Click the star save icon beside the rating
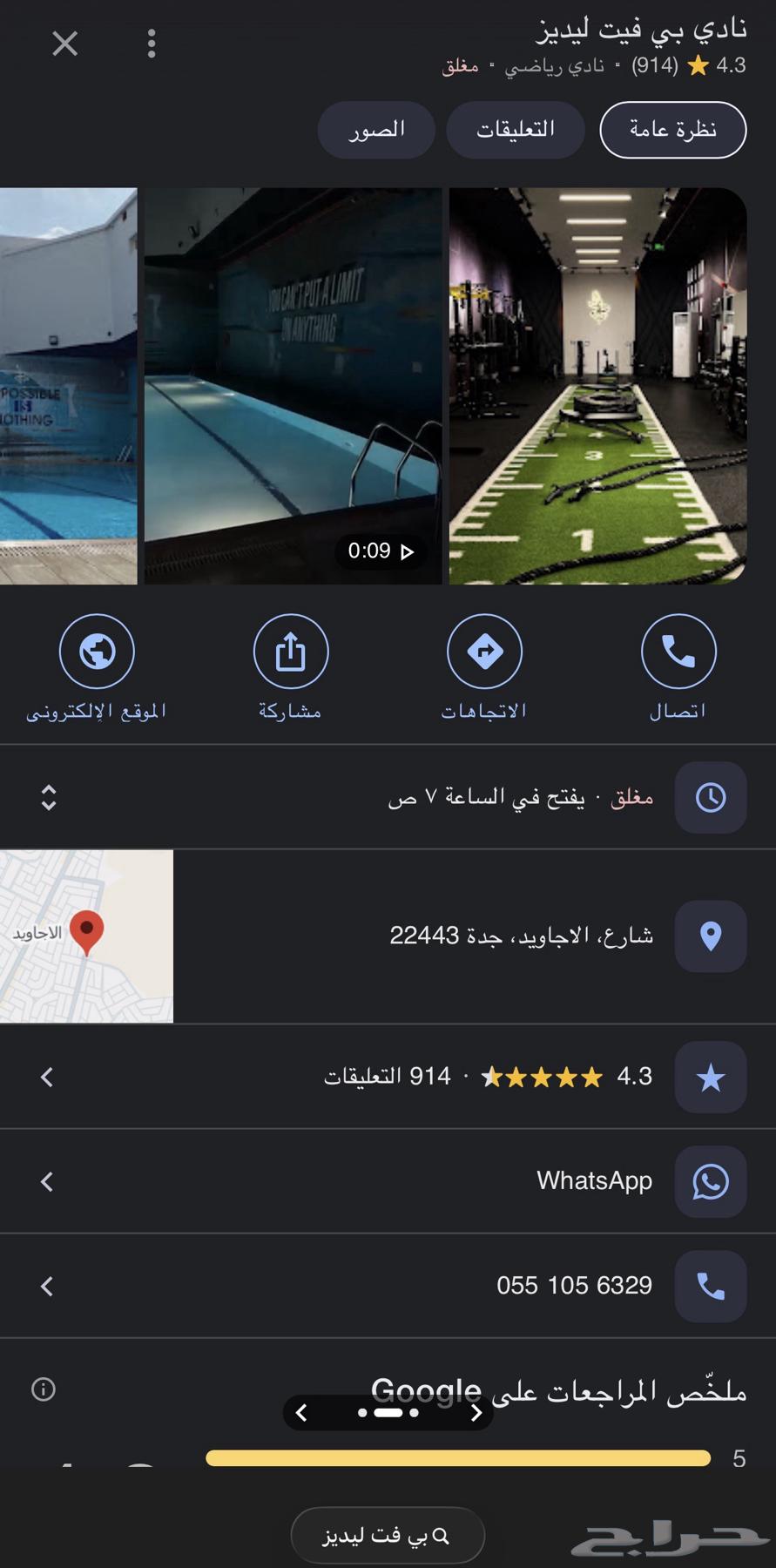776x1568 pixels. (711, 1077)
